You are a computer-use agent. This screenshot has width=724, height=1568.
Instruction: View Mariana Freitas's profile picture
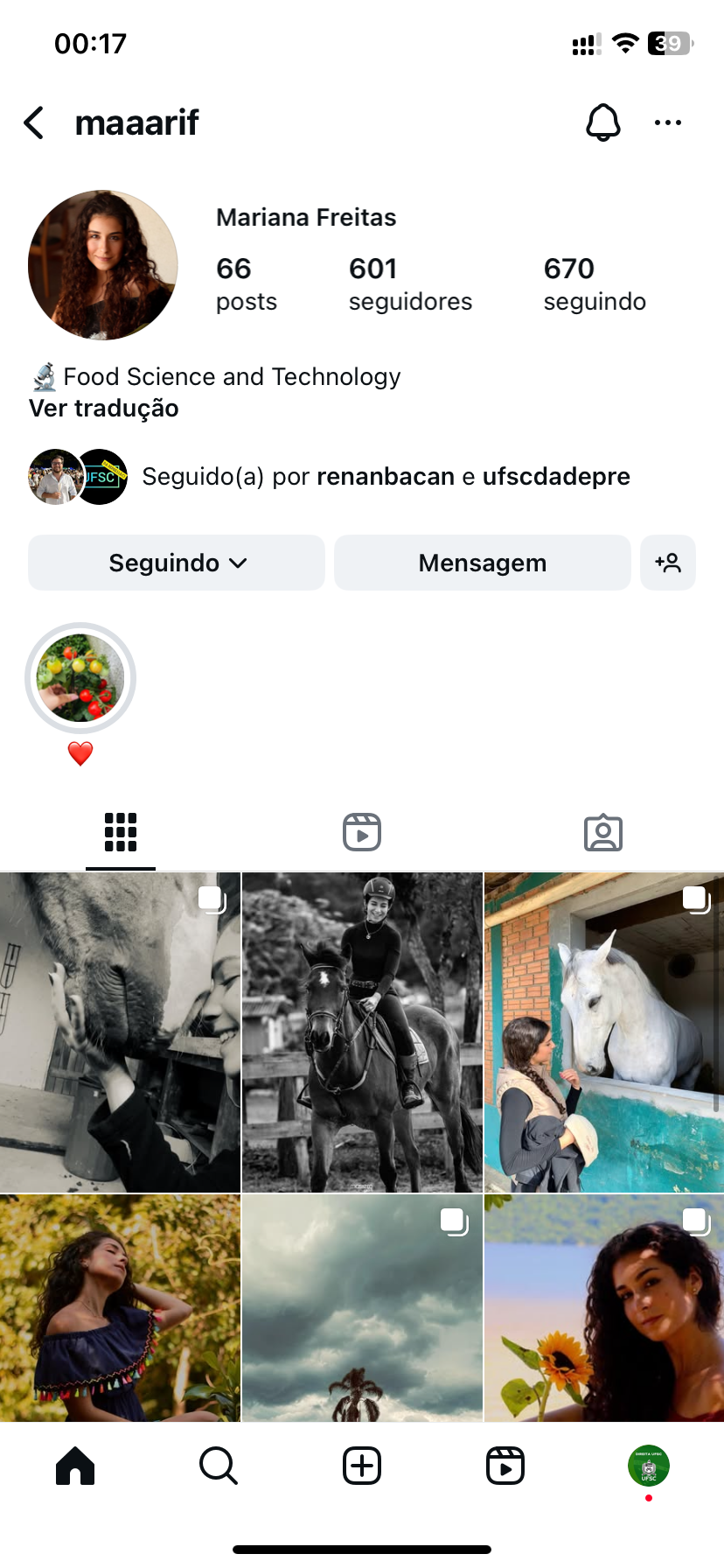103,265
